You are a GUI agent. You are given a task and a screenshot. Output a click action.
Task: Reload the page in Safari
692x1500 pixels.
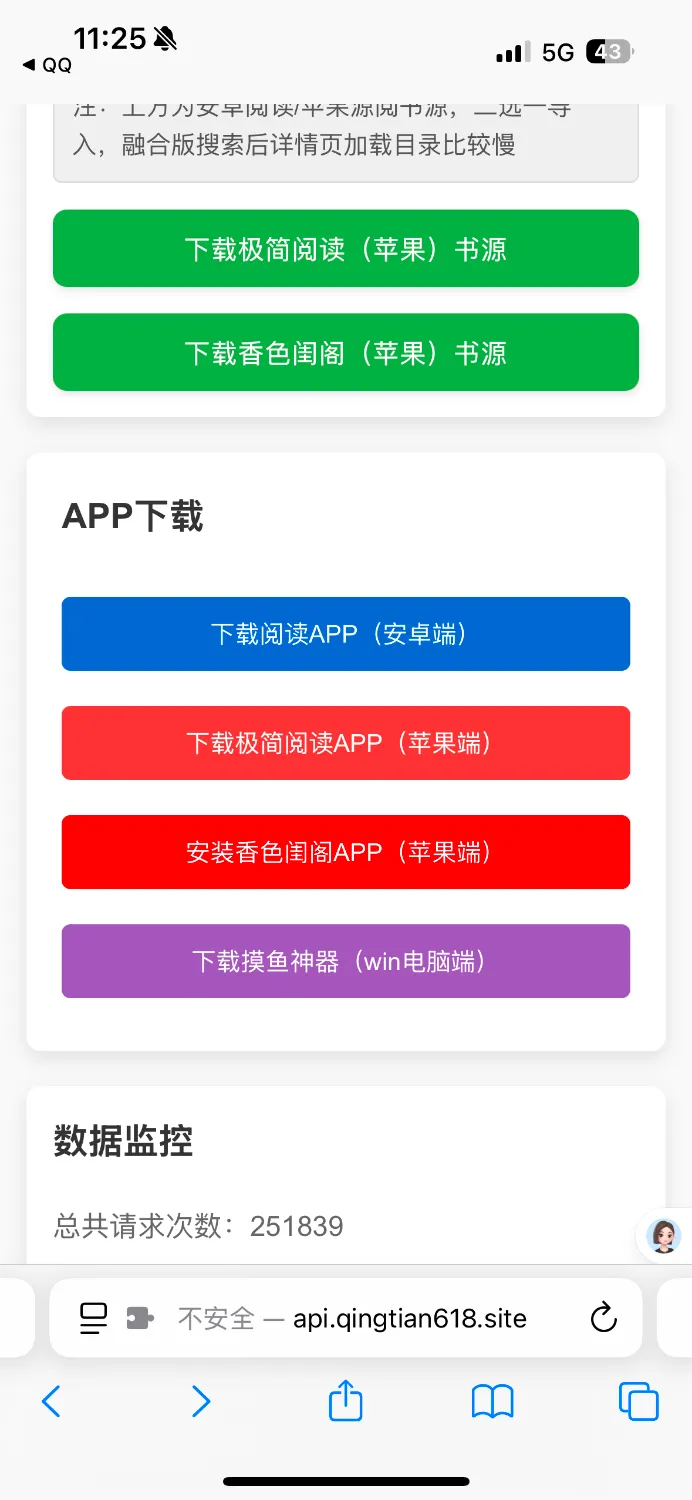point(603,1318)
